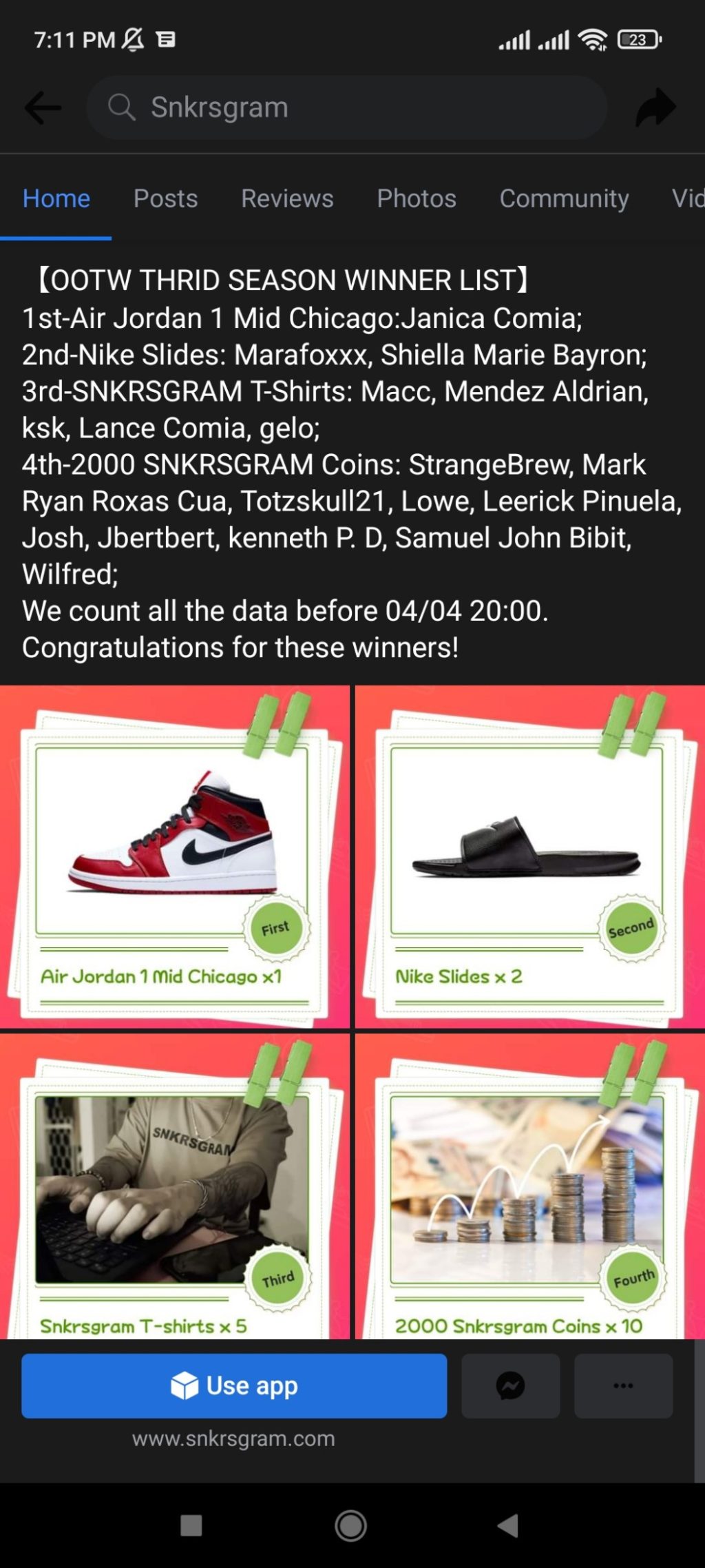
Task: Message the page via Messenger icon
Action: (x=510, y=1385)
